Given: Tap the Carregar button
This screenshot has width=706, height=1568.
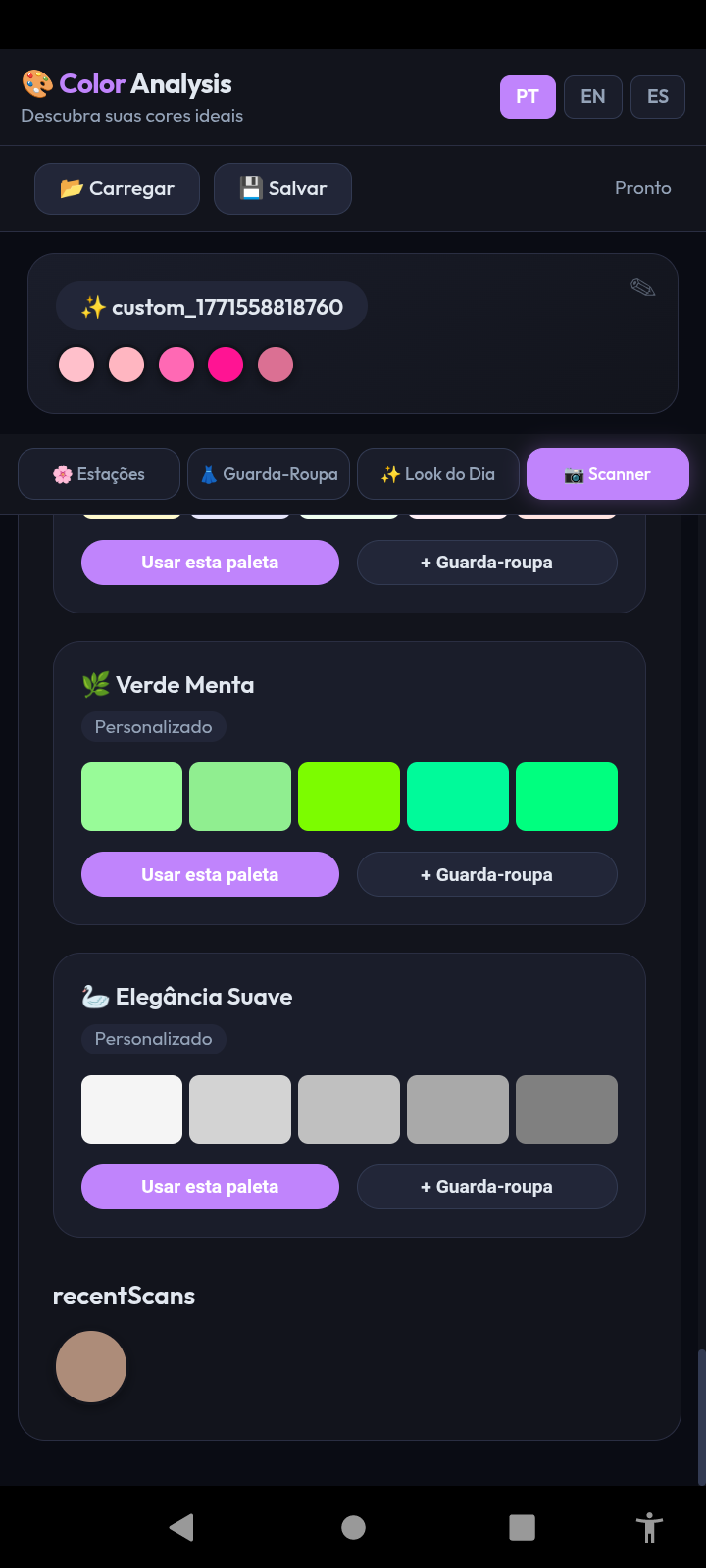Looking at the screenshot, I should 117,188.
